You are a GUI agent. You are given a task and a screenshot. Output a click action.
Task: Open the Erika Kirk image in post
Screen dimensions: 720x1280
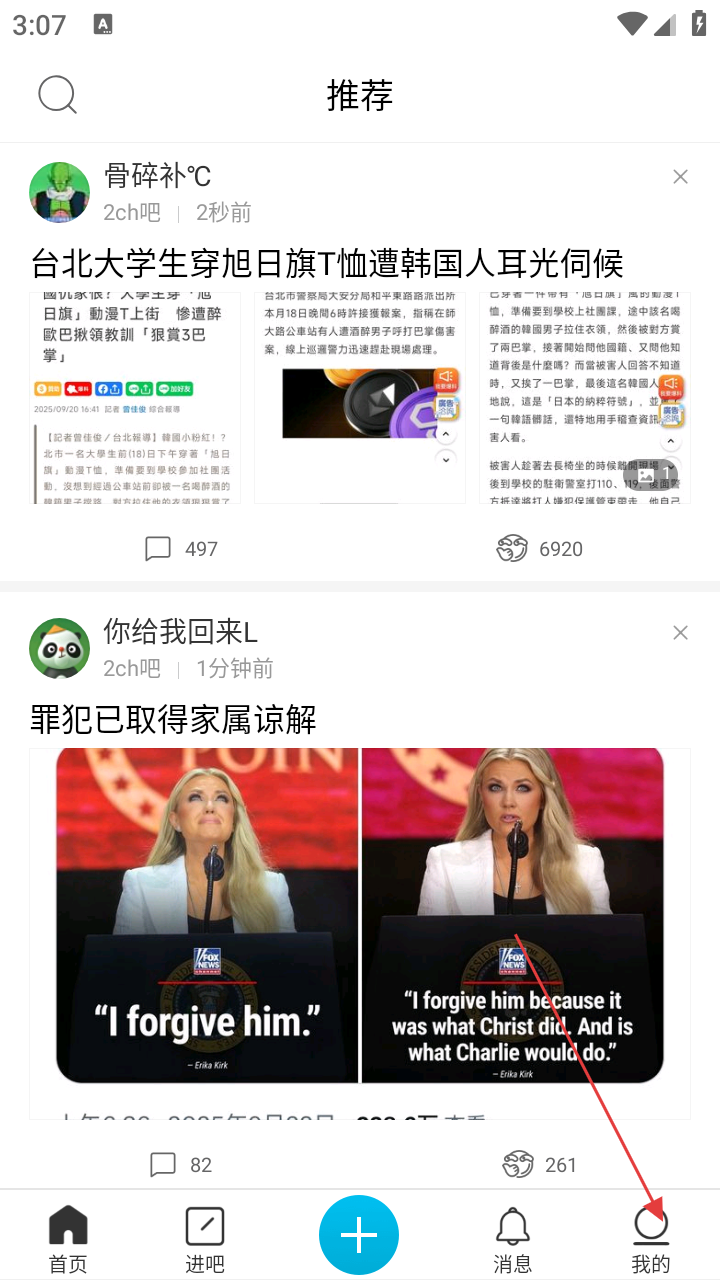[360, 915]
